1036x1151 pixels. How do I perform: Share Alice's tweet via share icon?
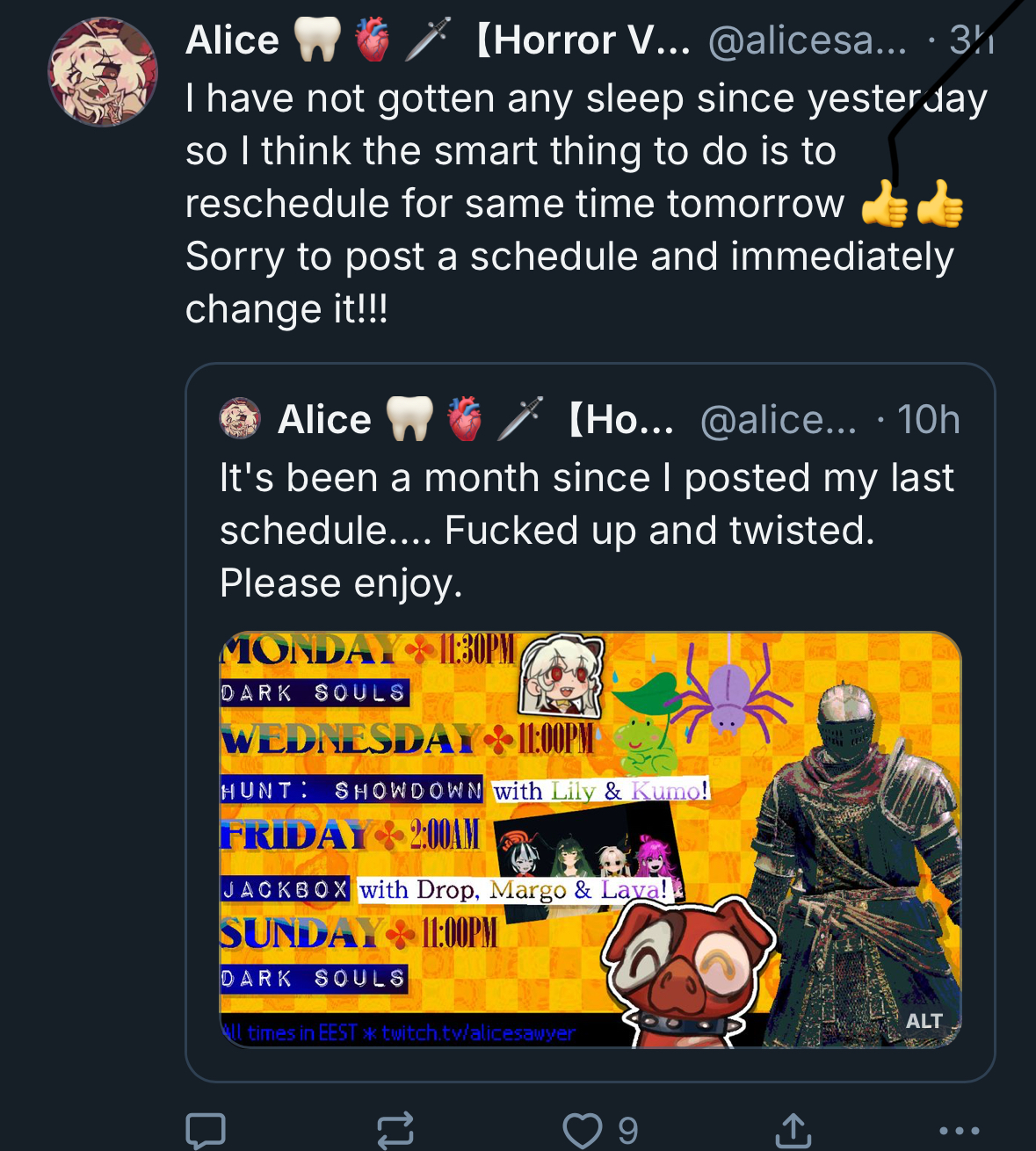click(793, 1130)
